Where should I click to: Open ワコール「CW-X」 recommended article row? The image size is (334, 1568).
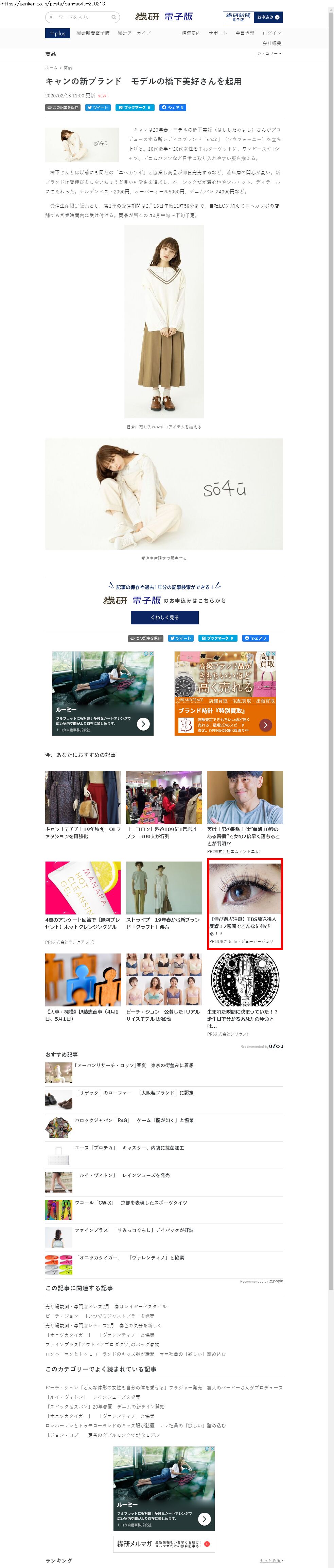point(164,1209)
